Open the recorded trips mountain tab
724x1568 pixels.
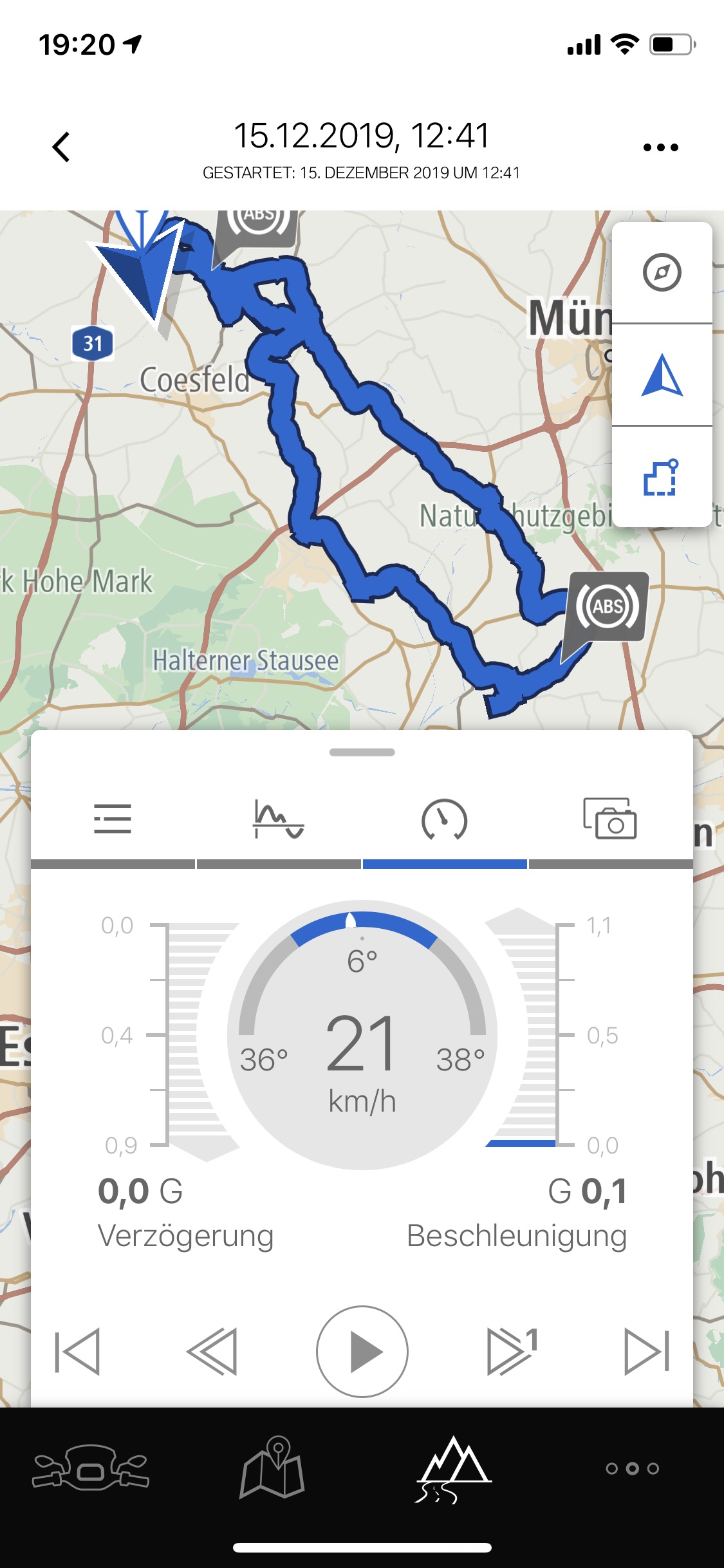453,1469
